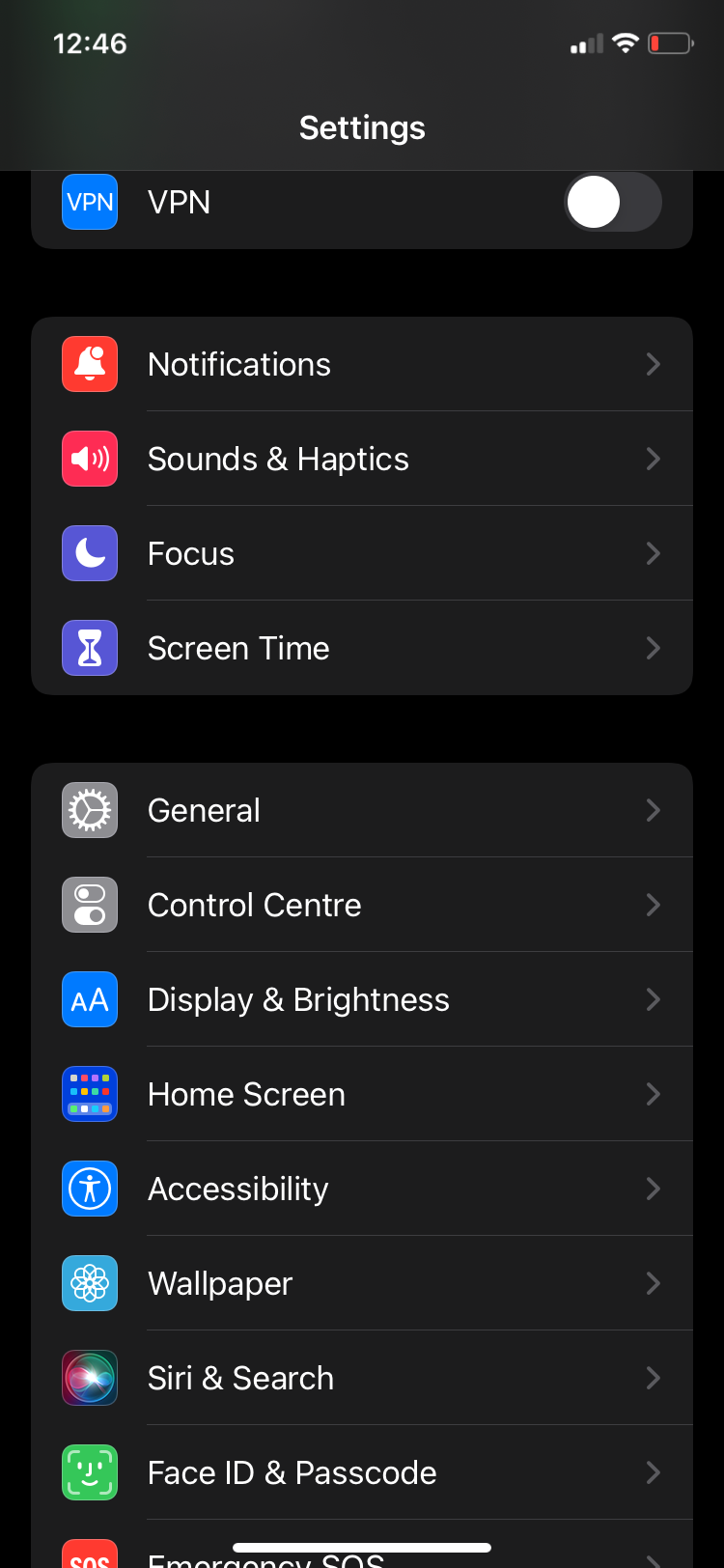Image resolution: width=724 pixels, height=1568 pixels.
Task: Toggle the VPN switch on
Action: [612, 202]
